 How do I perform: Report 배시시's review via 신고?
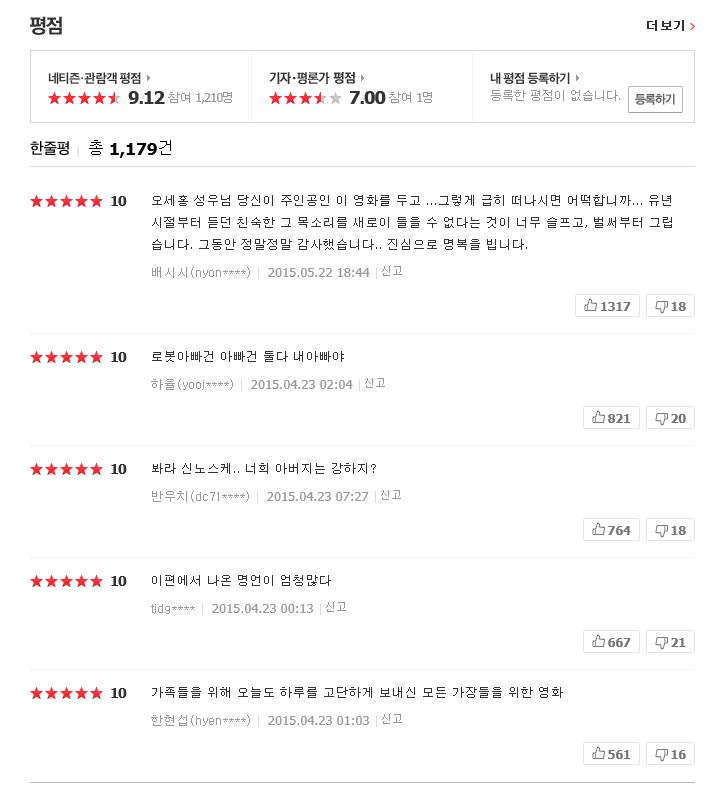391,271
